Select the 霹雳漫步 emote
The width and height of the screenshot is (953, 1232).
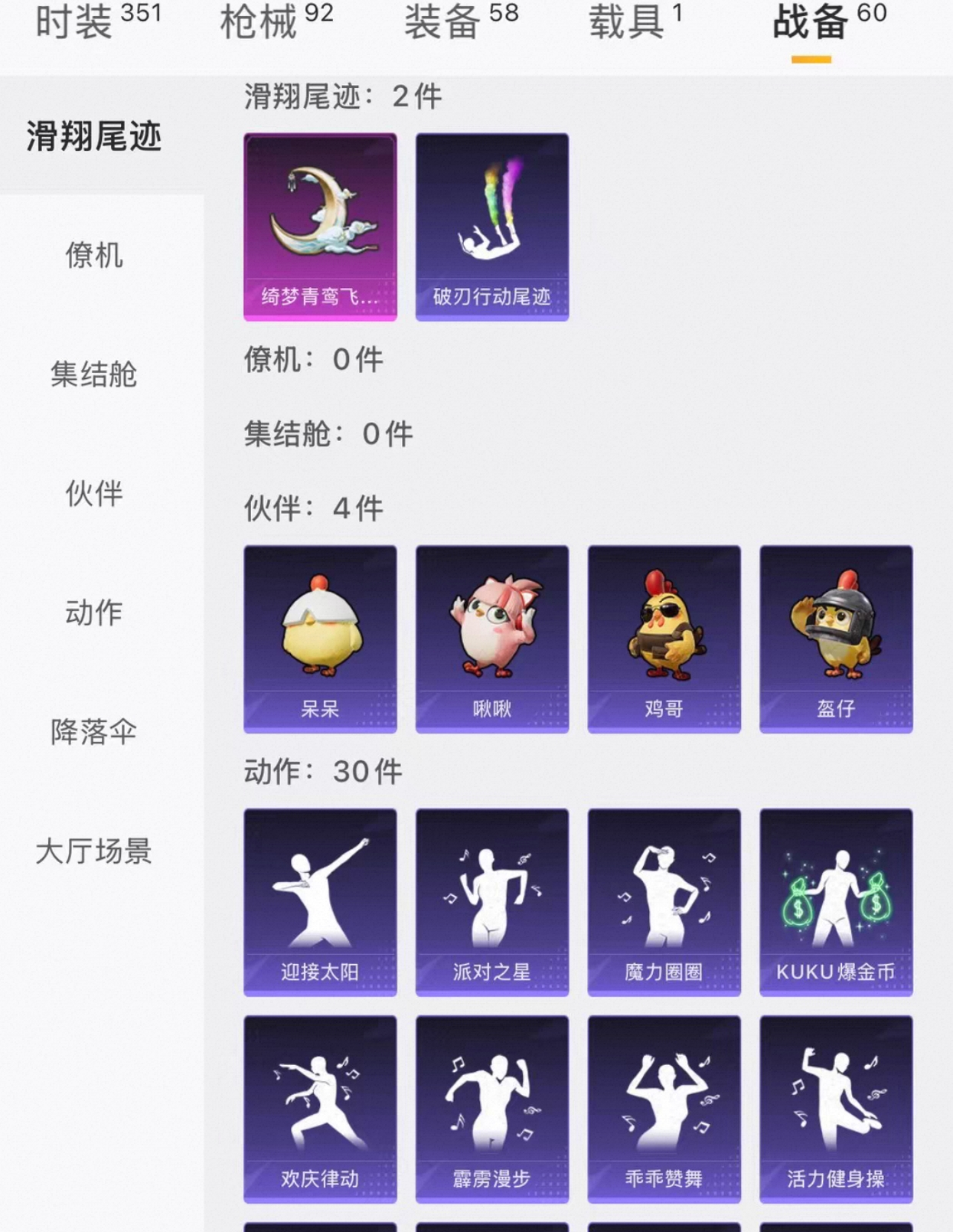tap(491, 1109)
